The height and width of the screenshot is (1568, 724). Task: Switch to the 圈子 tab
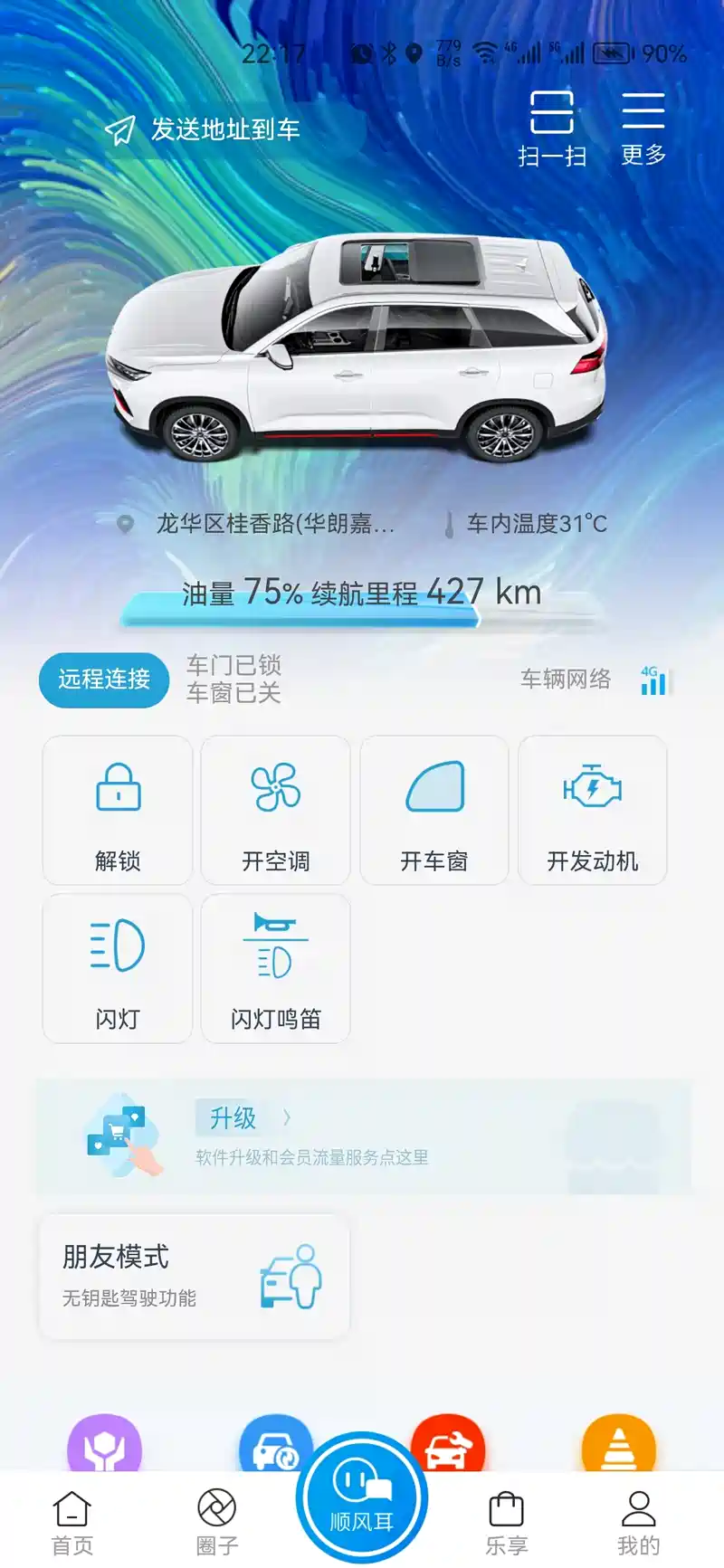pos(217,1523)
